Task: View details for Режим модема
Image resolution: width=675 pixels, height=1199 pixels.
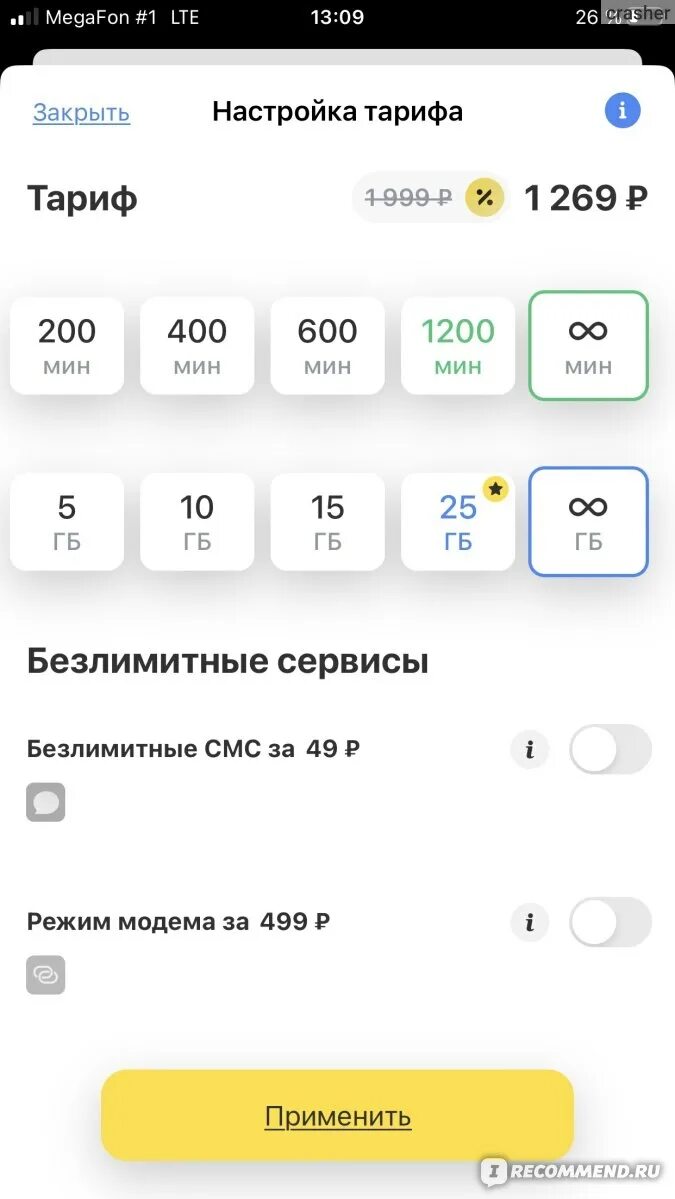Action: 530,922
